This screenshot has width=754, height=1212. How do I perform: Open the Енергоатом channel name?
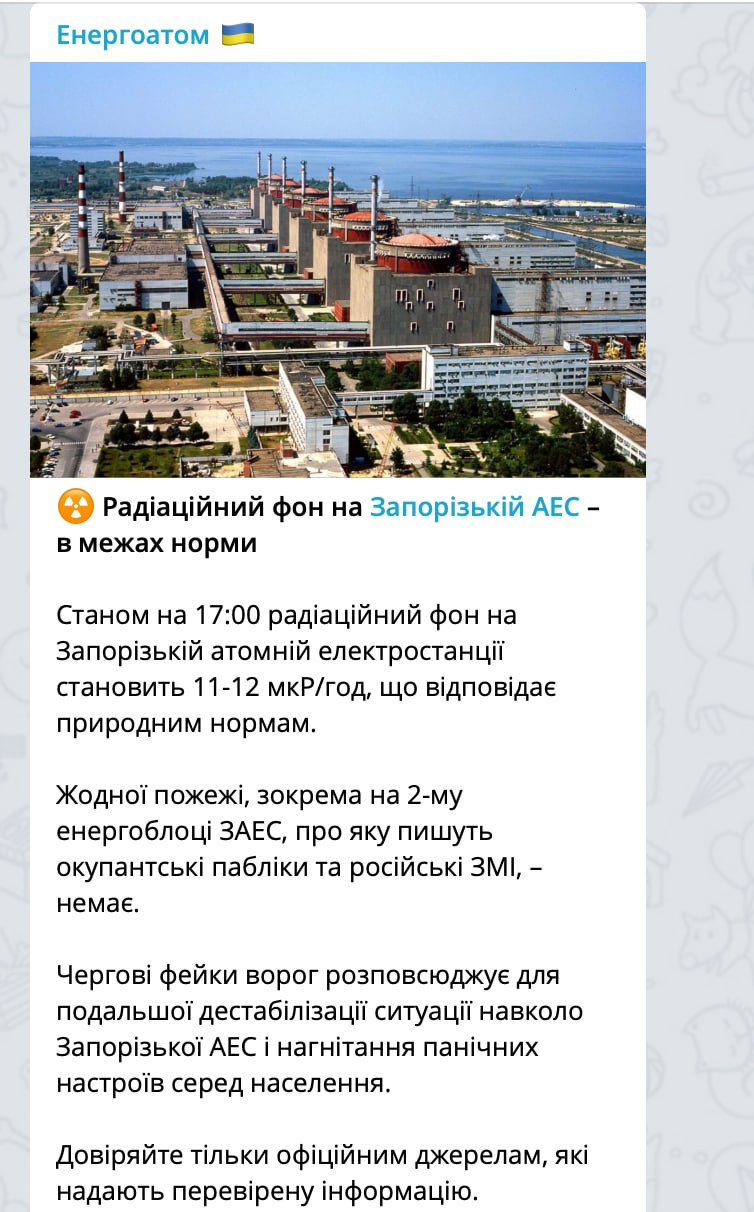point(132,36)
